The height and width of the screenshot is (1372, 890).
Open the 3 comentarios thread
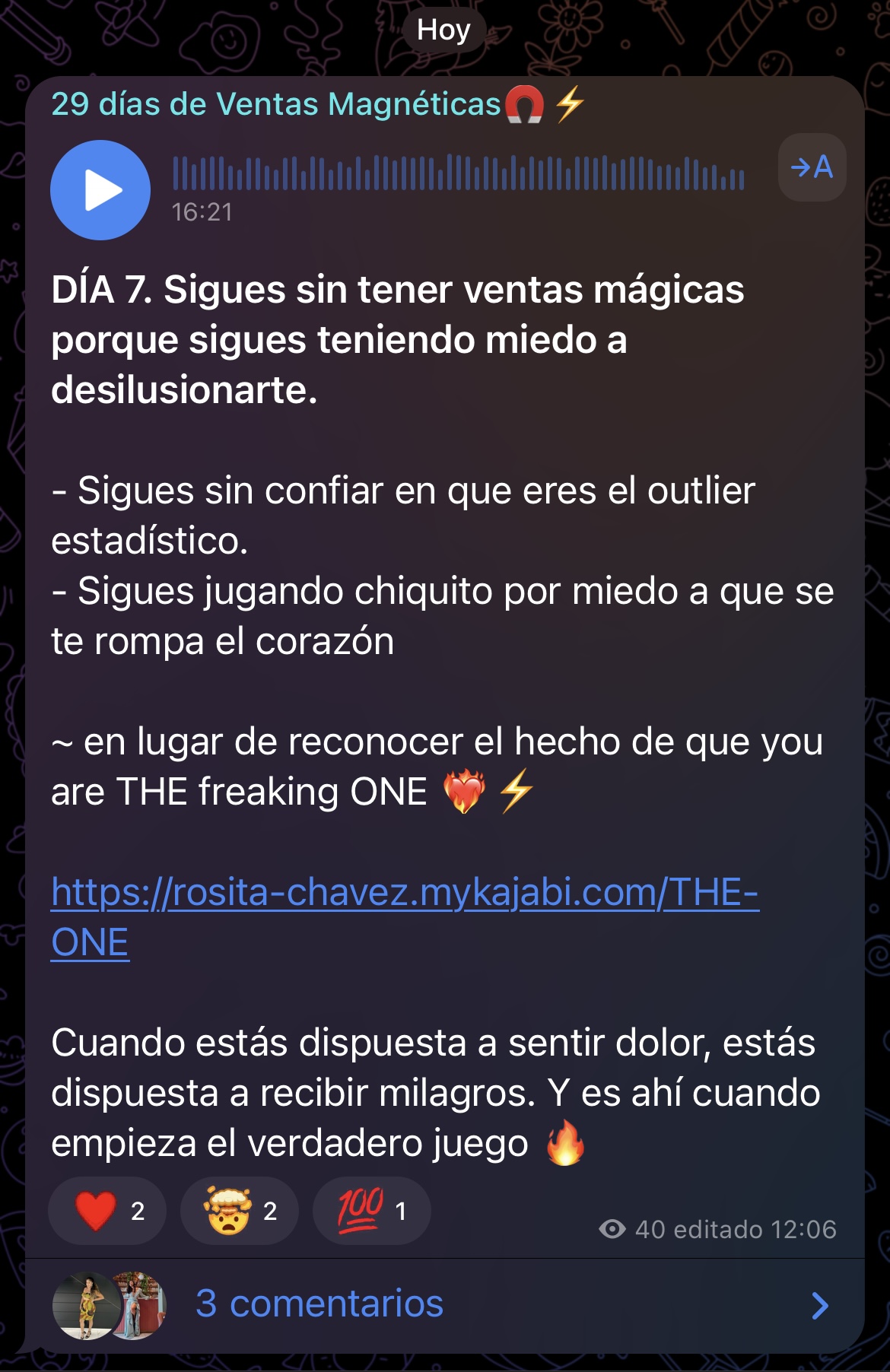click(x=319, y=1304)
